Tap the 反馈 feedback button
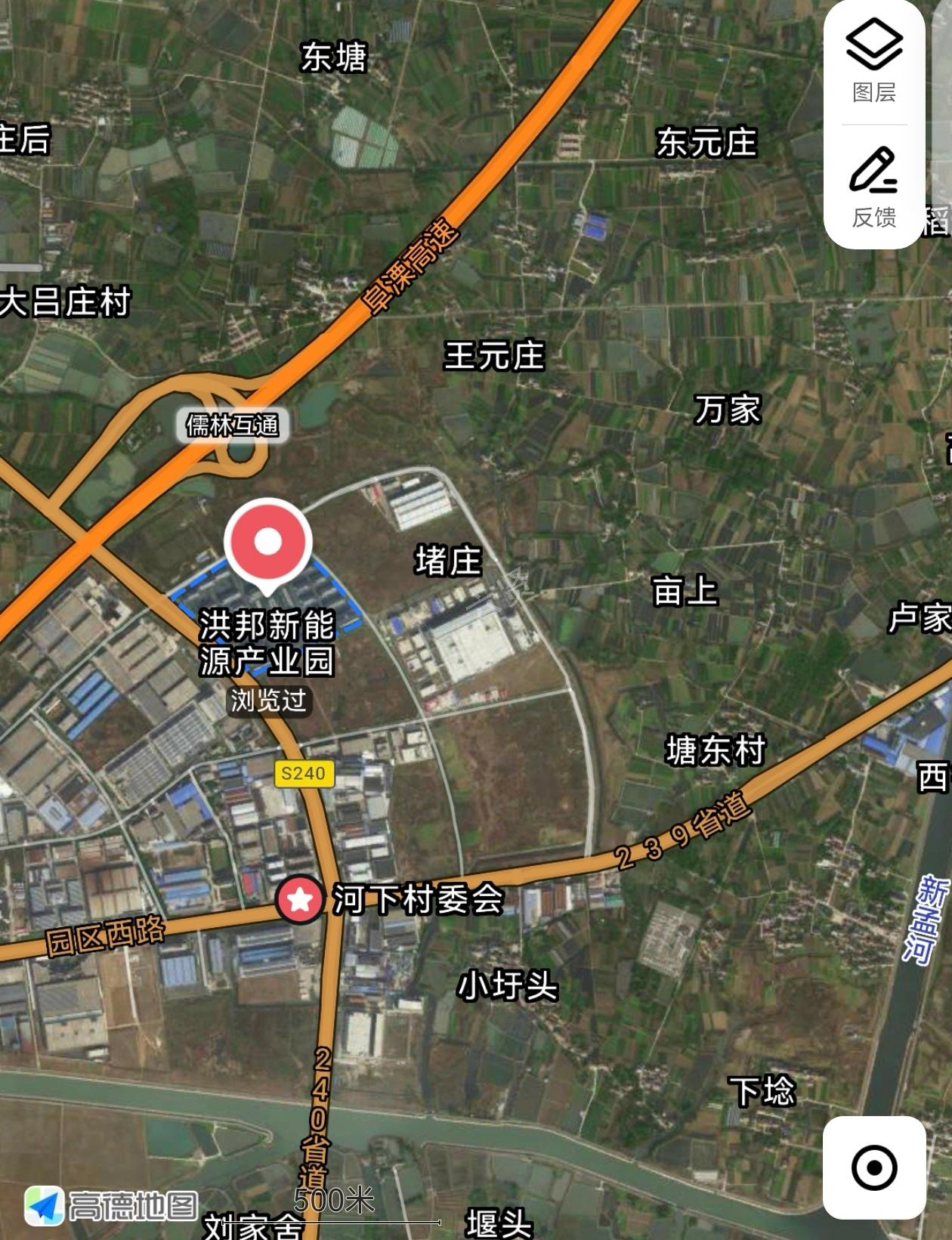 coord(873,187)
